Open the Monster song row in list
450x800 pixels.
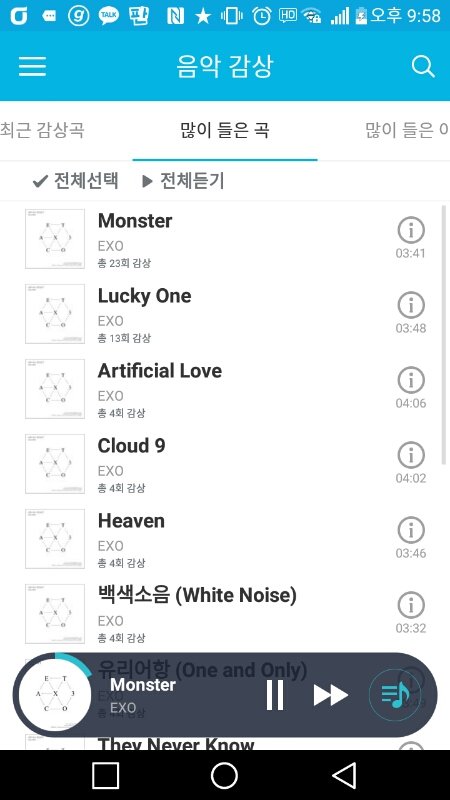click(x=221, y=239)
